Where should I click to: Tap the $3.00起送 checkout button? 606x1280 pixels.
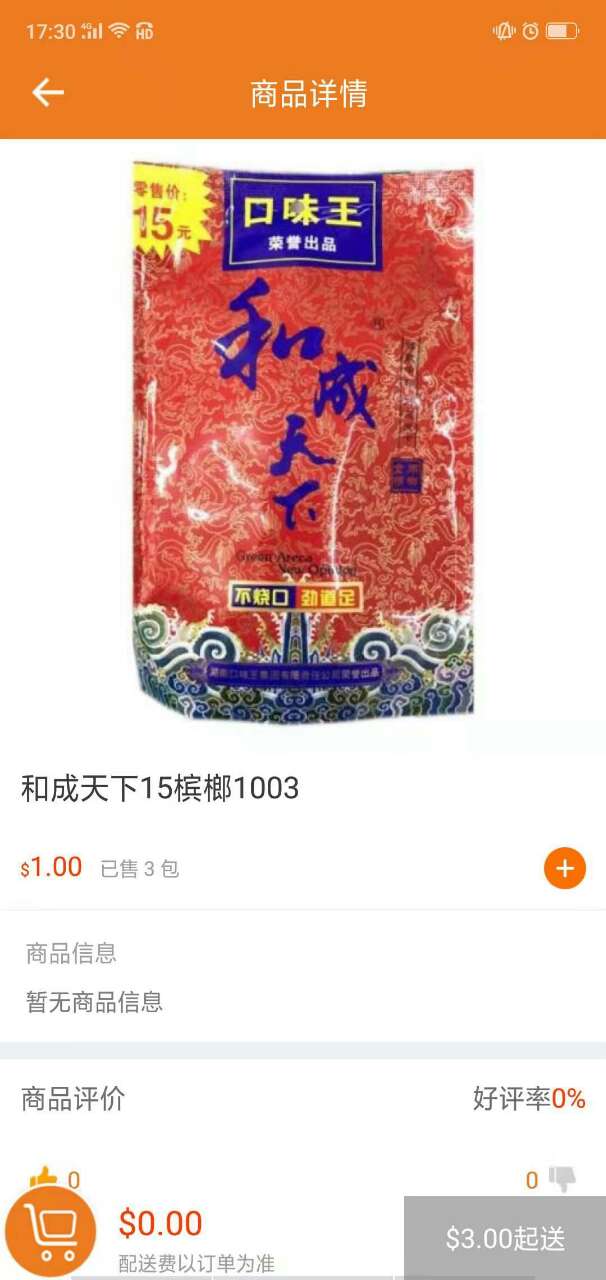coord(505,1238)
